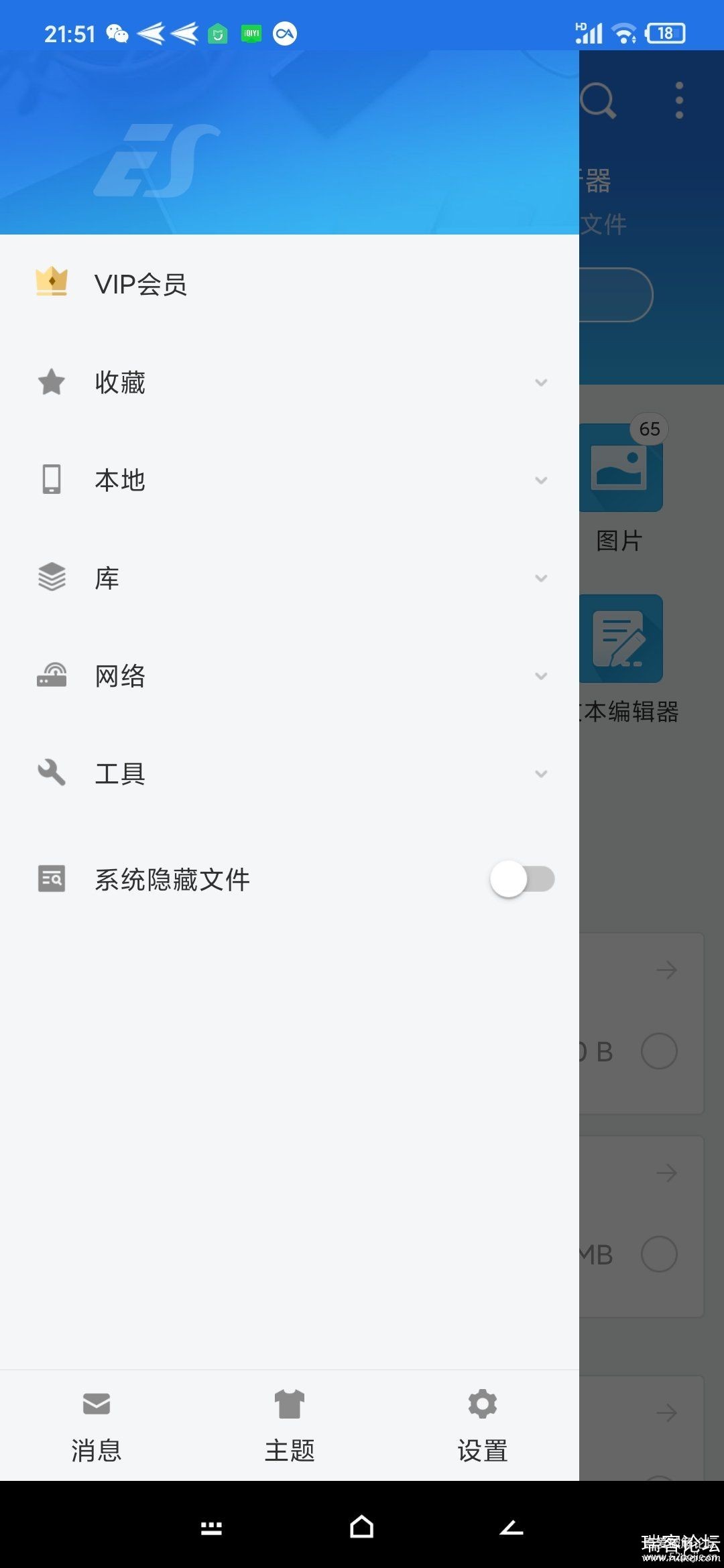The height and width of the screenshot is (1568, 724).
Task: Open 消息 messages at drawer bottom
Action: point(97,1426)
